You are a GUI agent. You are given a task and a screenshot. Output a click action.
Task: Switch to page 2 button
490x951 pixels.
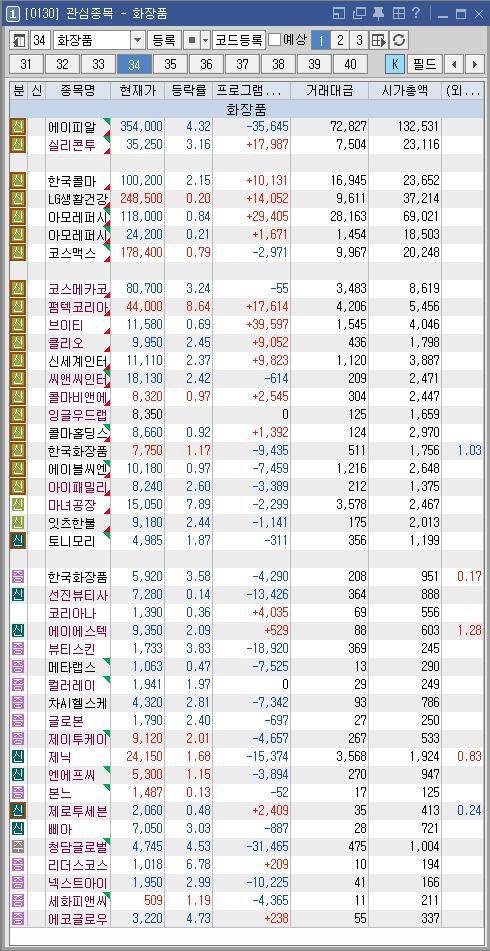click(340, 41)
